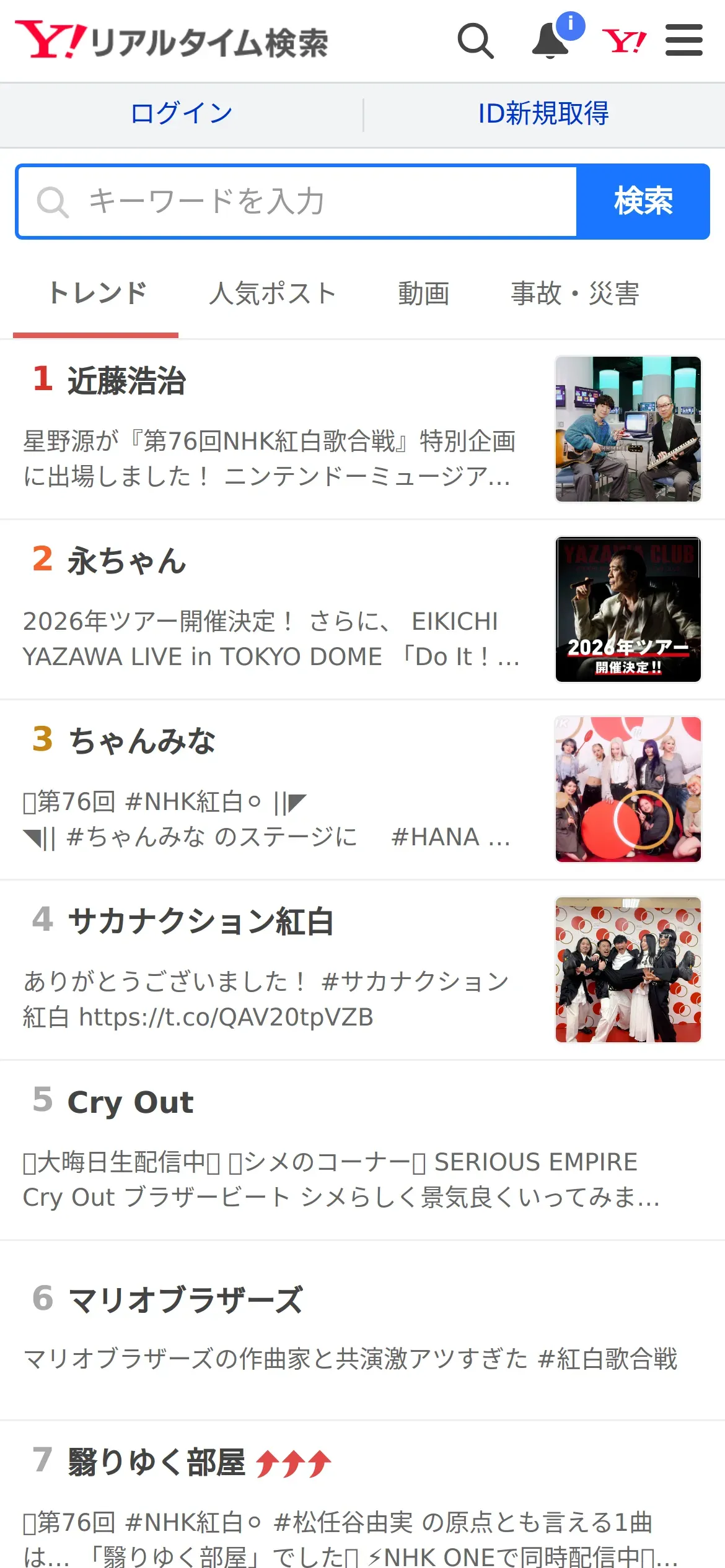The width and height of the screenshot is (725, 1568).
Task: Tap the Yahoo! リアルタイム検索 logo
Action: coord(172,41)
